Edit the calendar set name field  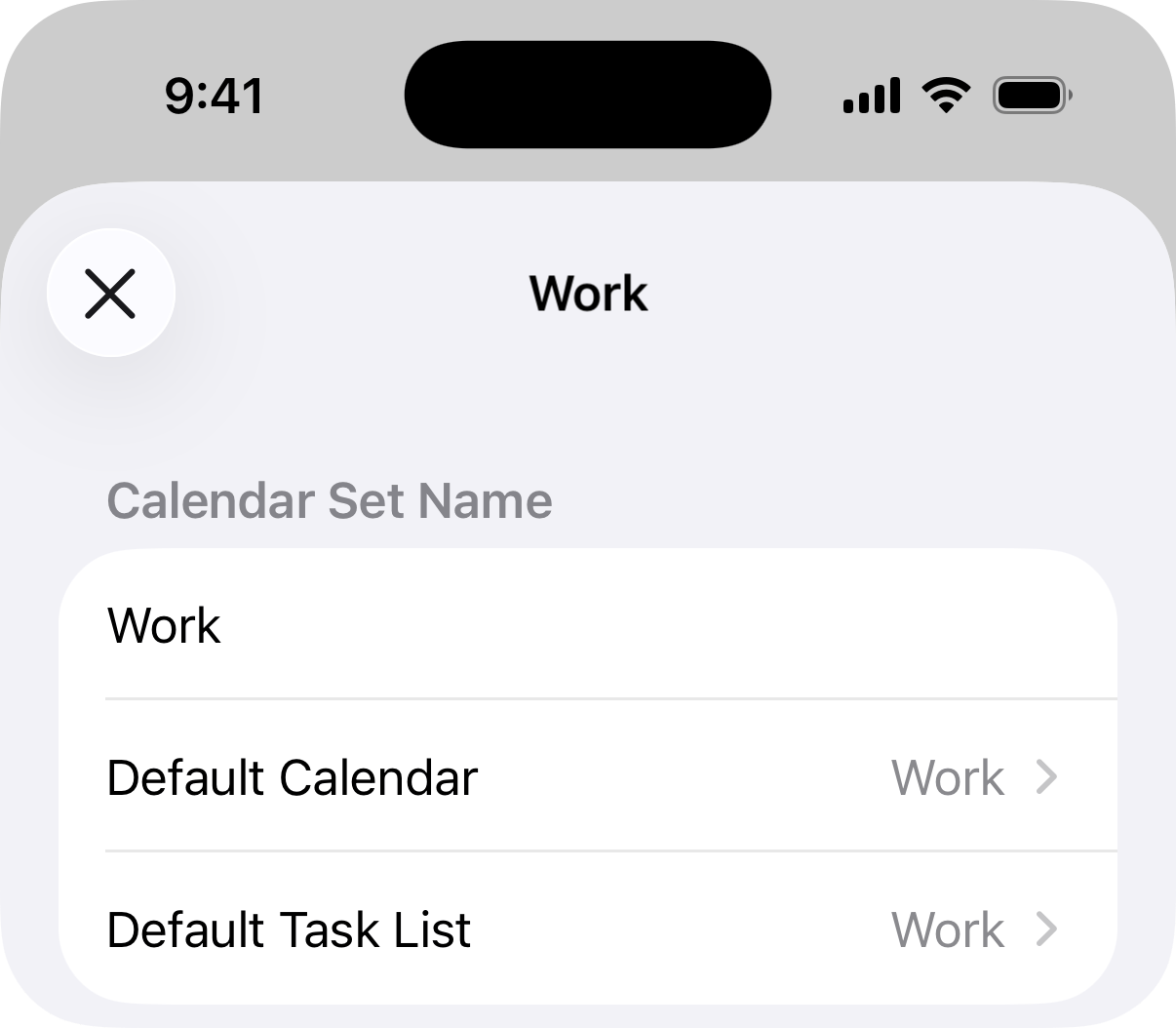click(585, 625)
